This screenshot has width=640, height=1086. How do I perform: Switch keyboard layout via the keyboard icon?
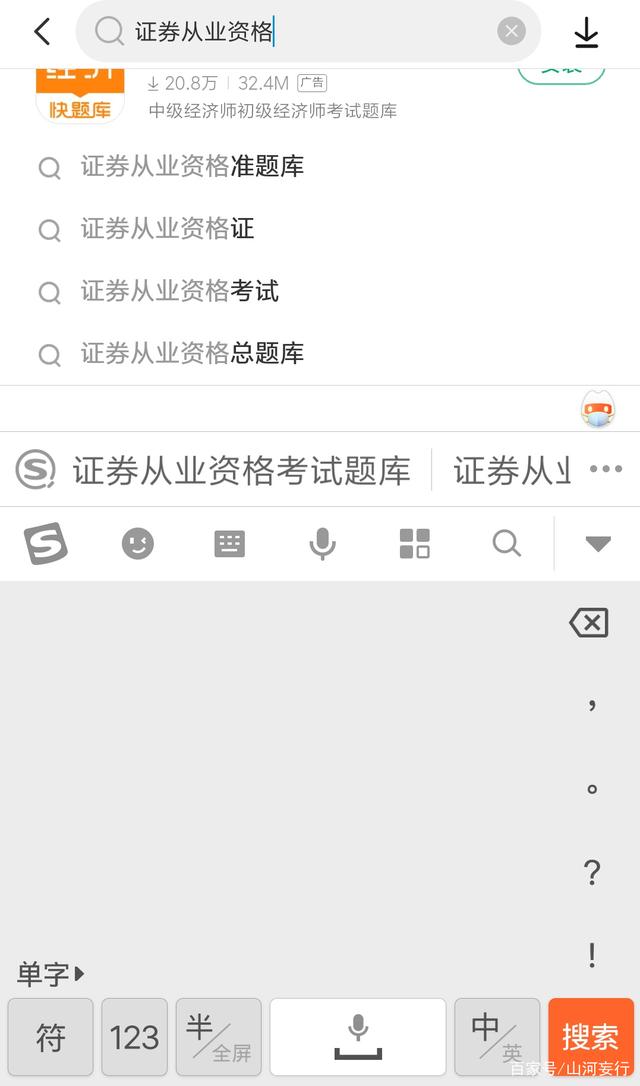pos(230,543)
